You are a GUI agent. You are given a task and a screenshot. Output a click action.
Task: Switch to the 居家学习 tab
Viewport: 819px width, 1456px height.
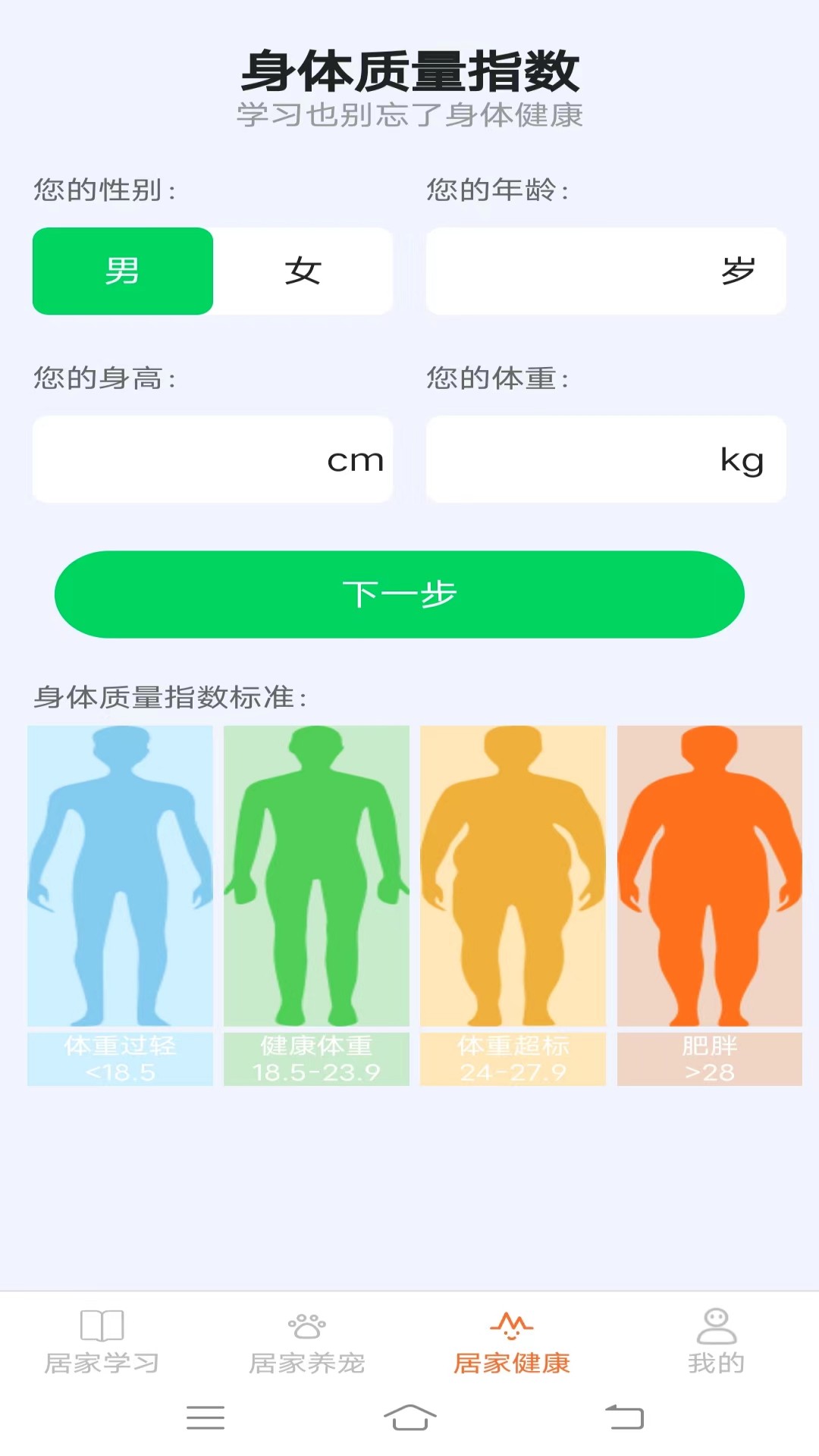coord(102,1342)
